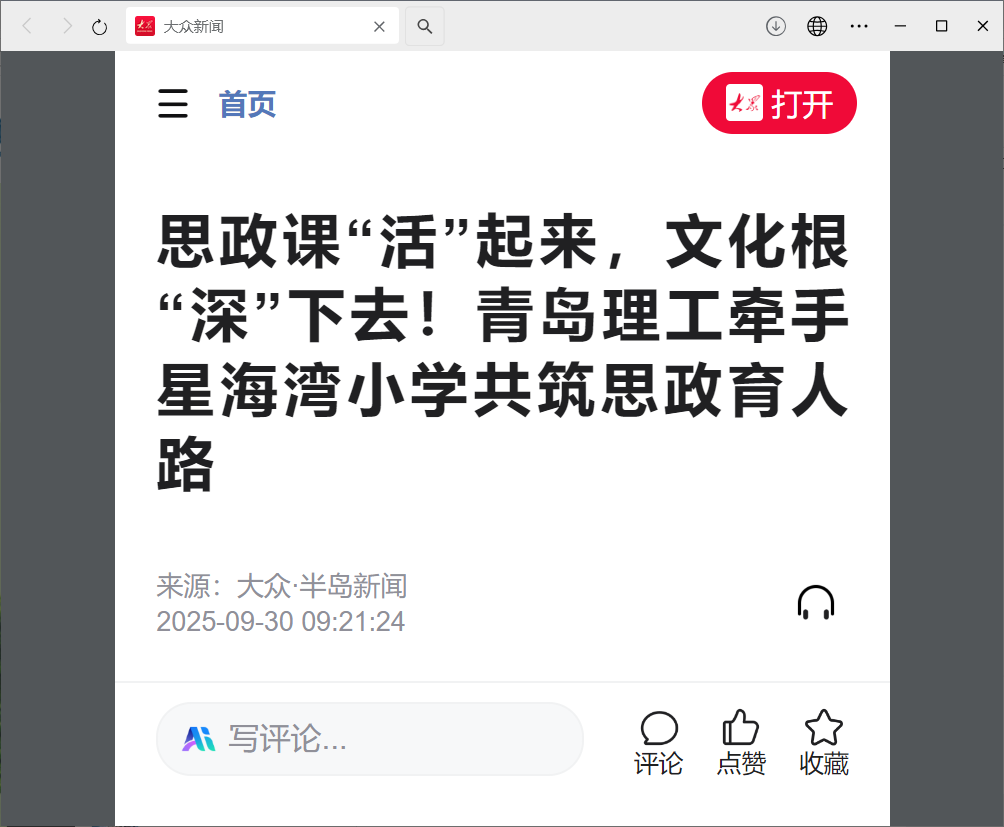Go to the 首页 home link
Image resolution: width=1004 pixels, height=827 pixels.
[247, 104]
